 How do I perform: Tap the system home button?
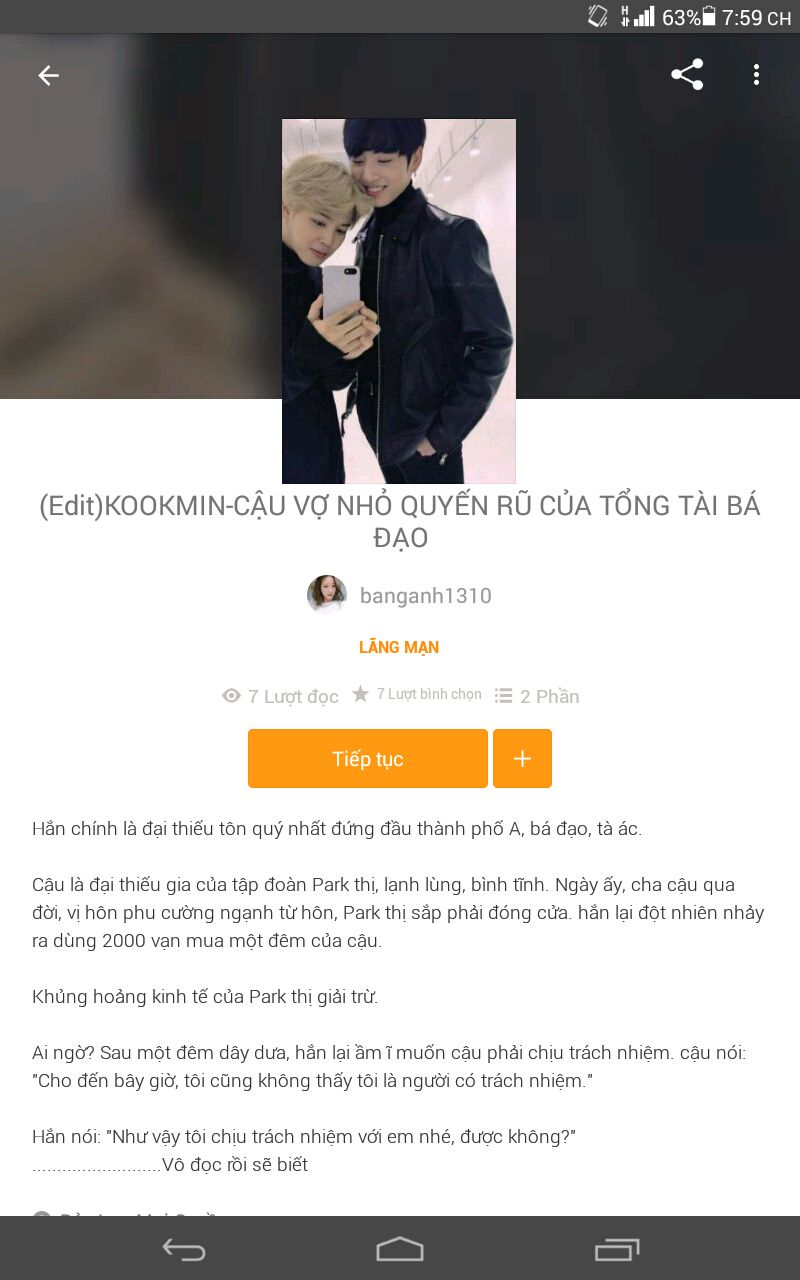[400, 1249]
